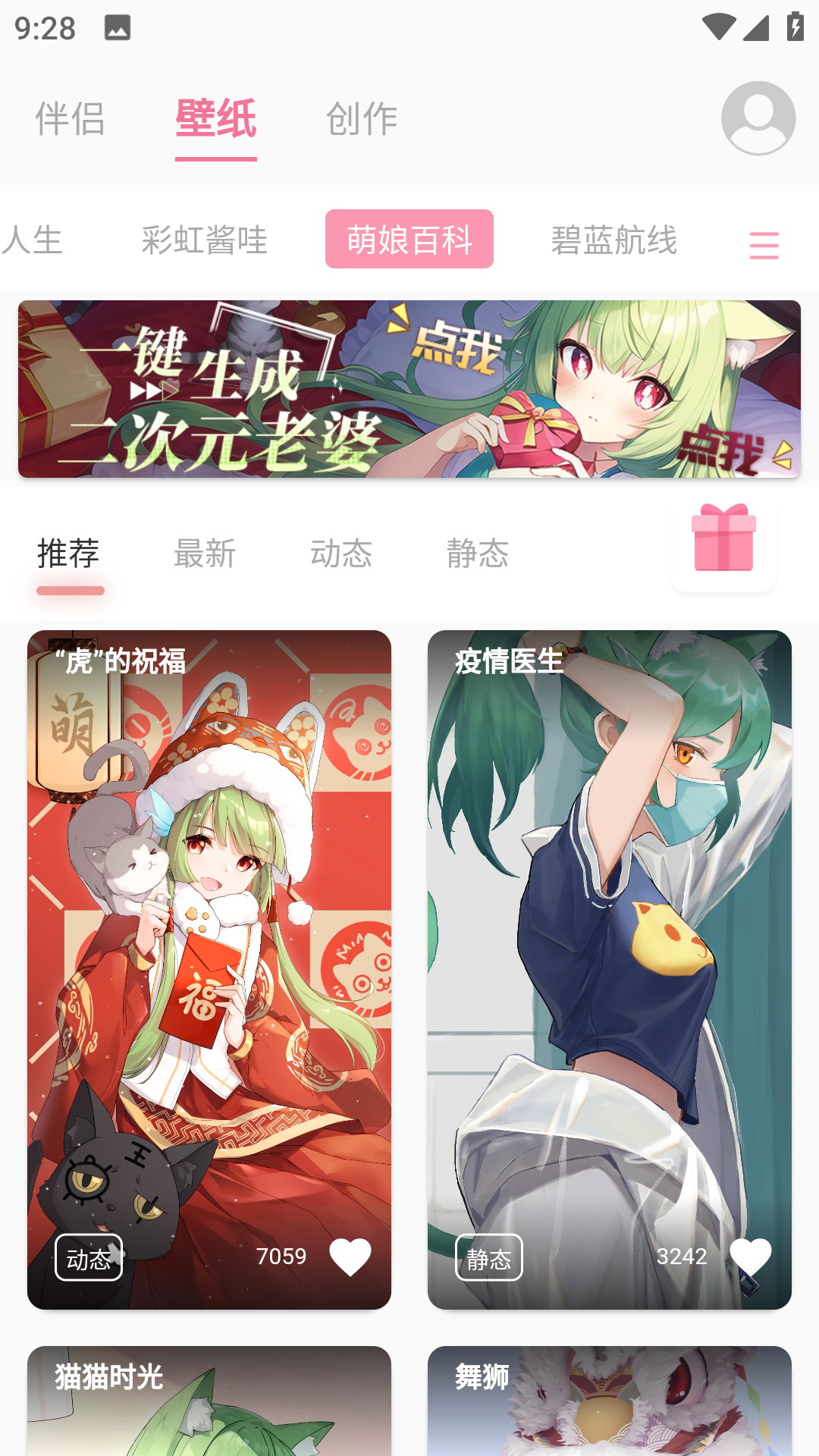Select the 彩虹酱哇 category
Viewport: 819px width, 1456px height.
tap(205, 240)
